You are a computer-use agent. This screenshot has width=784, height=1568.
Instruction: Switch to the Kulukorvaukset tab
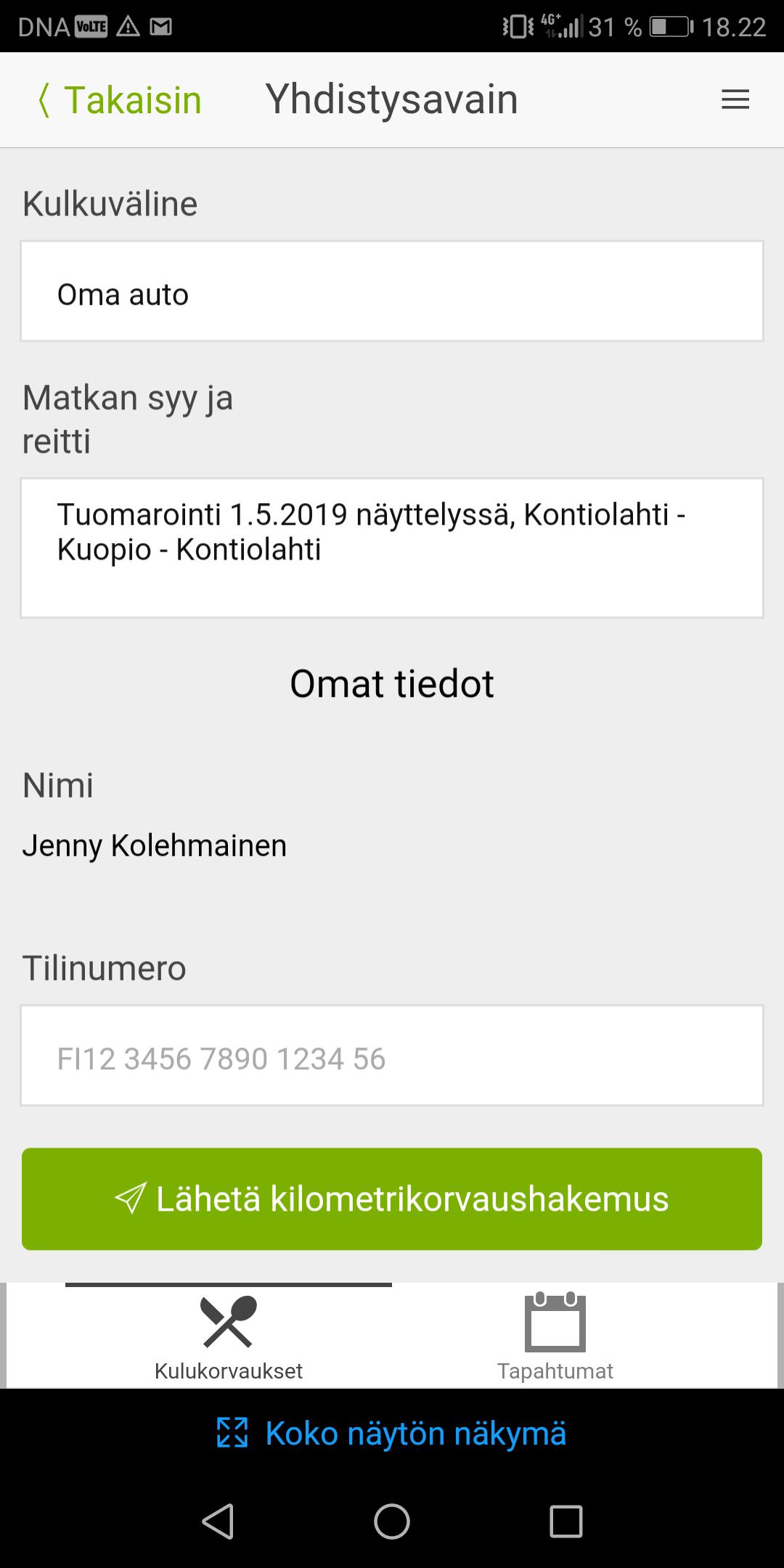tap(229, 1336)
